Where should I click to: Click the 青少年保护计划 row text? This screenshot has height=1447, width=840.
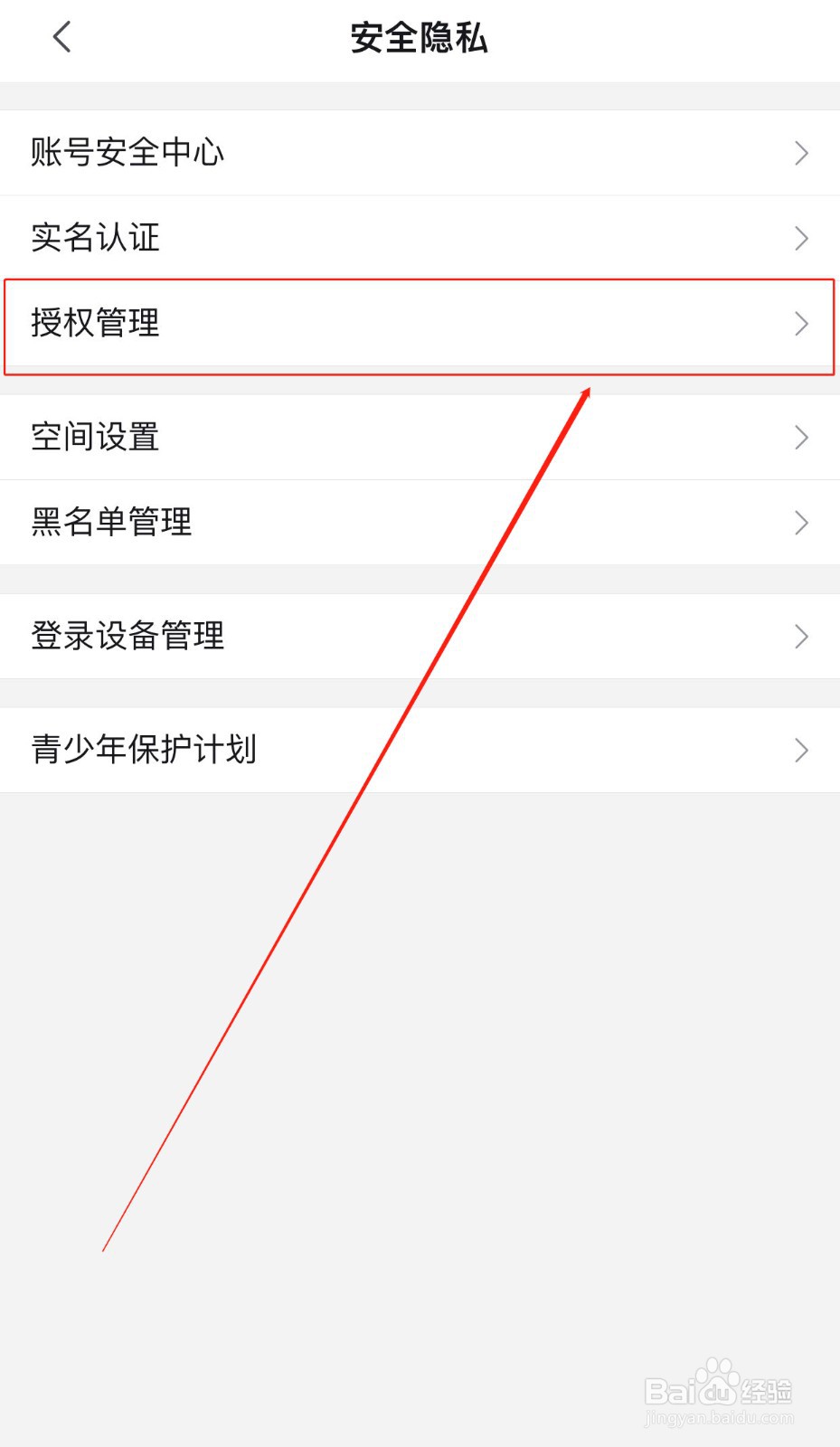point(143,750)
